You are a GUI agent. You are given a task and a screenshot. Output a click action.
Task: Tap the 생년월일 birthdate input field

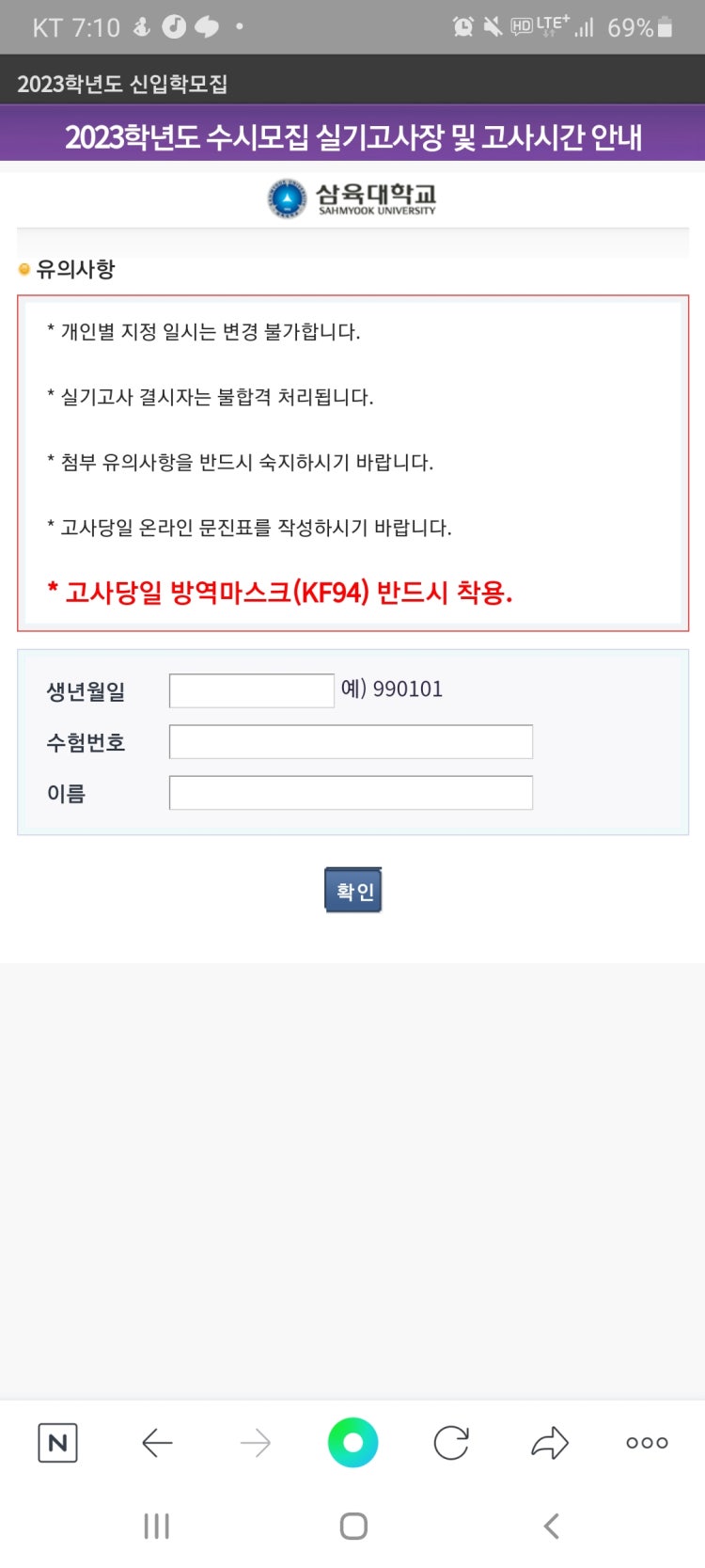(x=251, y=690)
